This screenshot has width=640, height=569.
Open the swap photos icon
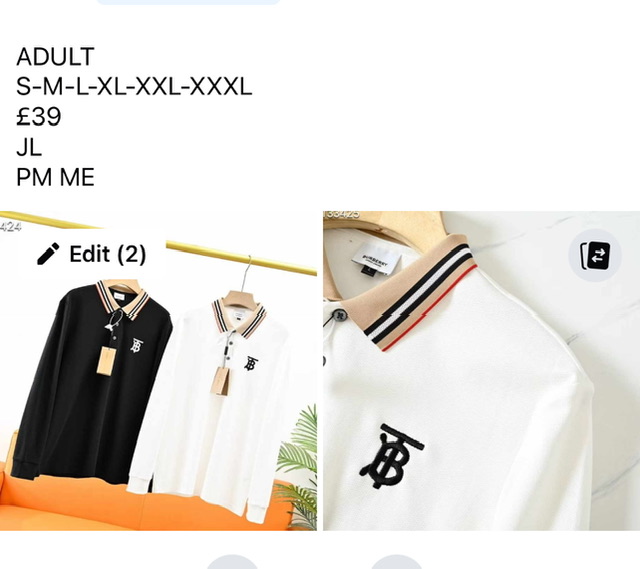point(595,256)
